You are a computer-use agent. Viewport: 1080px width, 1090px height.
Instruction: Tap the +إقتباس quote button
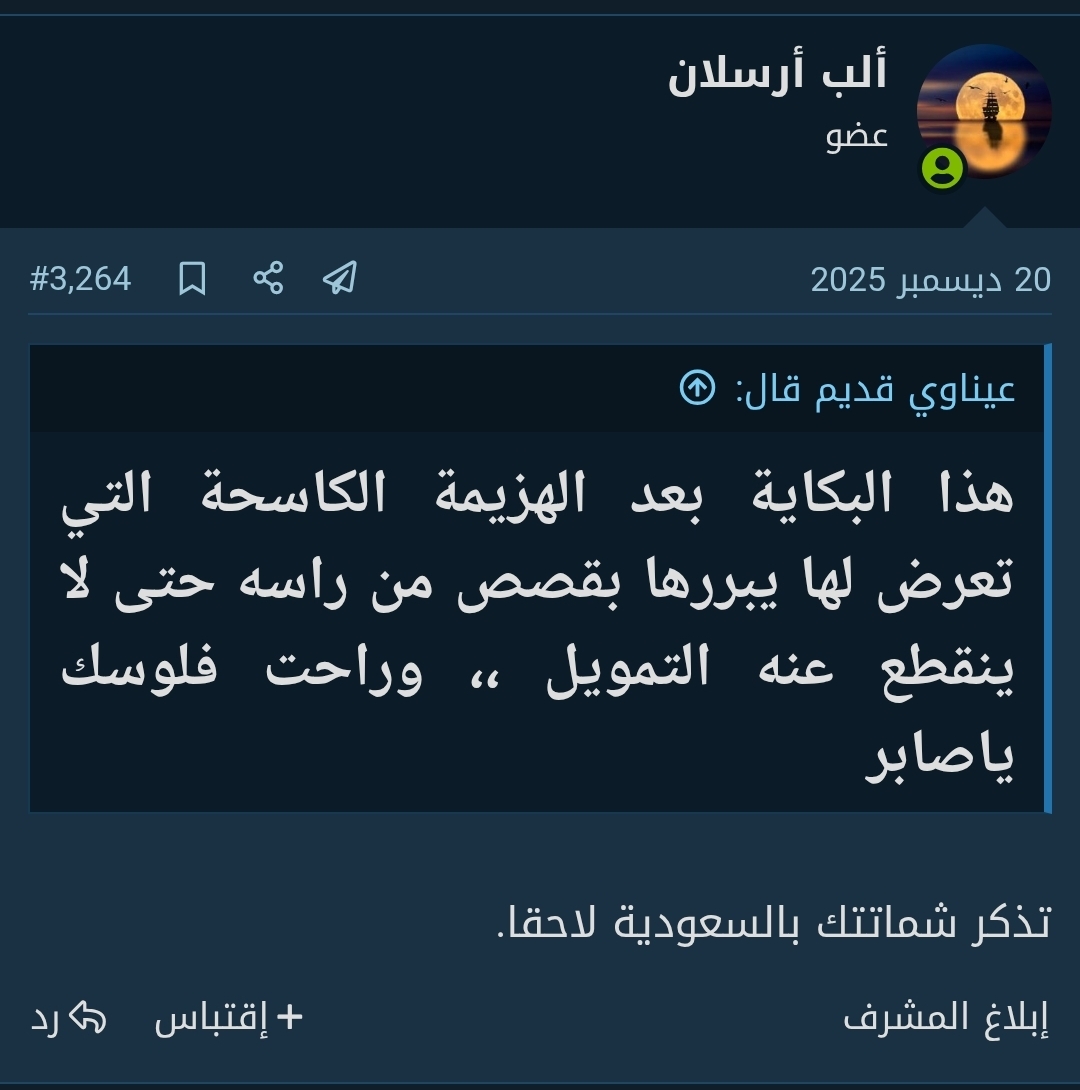click(x=229, y=1018)
